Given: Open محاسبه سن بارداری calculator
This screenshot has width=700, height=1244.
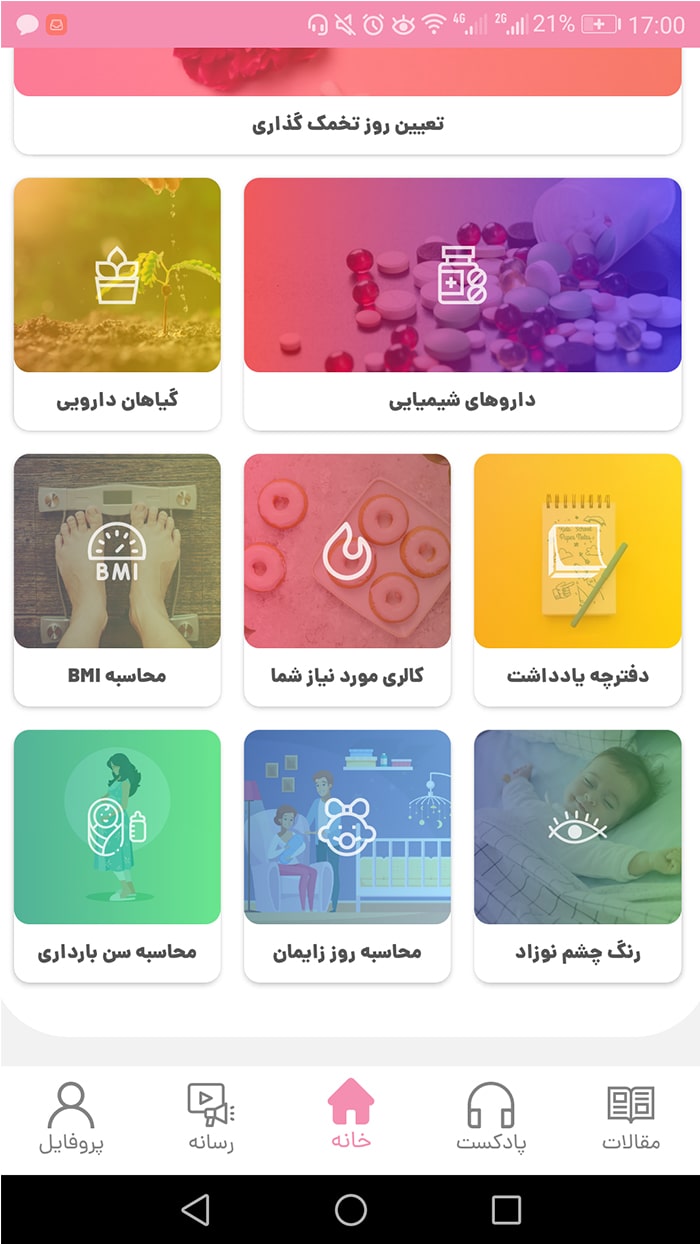Looking at the screenshot, I should click(x=117, y=856).
